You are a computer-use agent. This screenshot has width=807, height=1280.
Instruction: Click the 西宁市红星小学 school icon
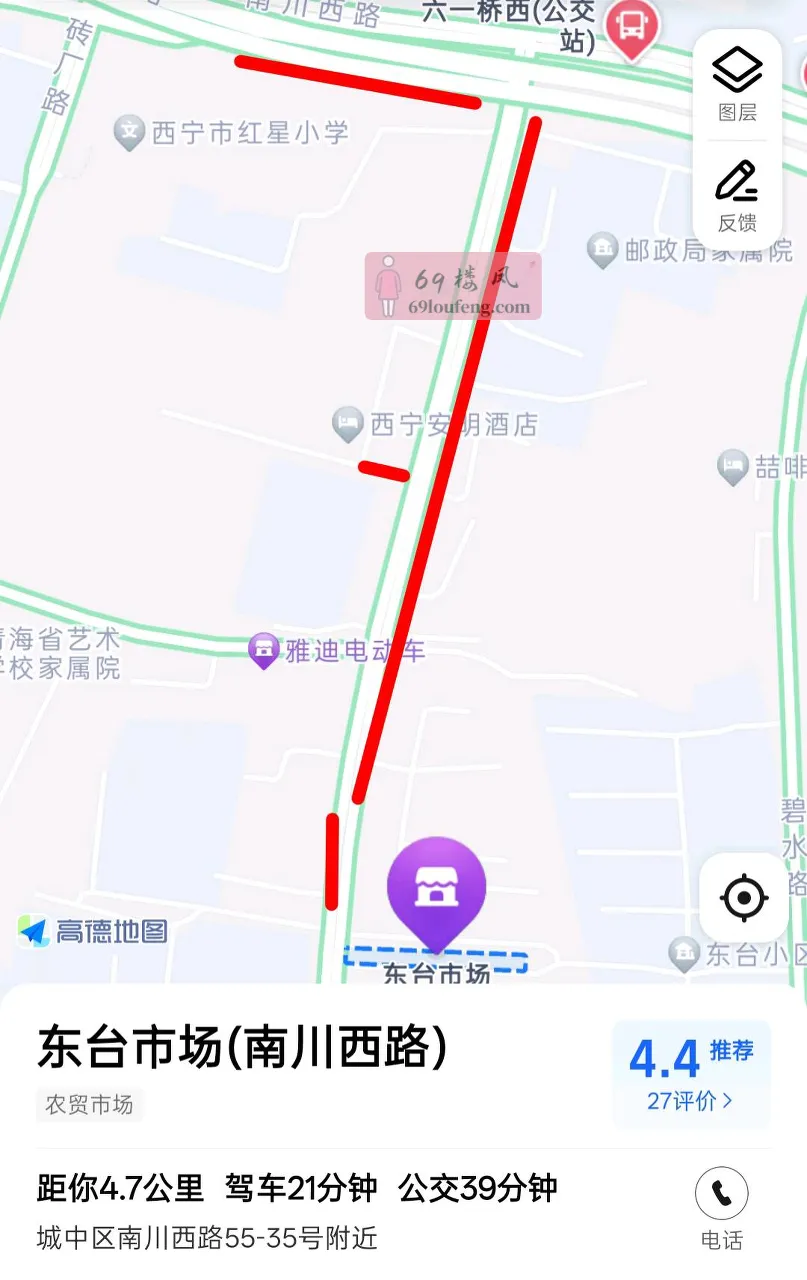pos(129,133)
